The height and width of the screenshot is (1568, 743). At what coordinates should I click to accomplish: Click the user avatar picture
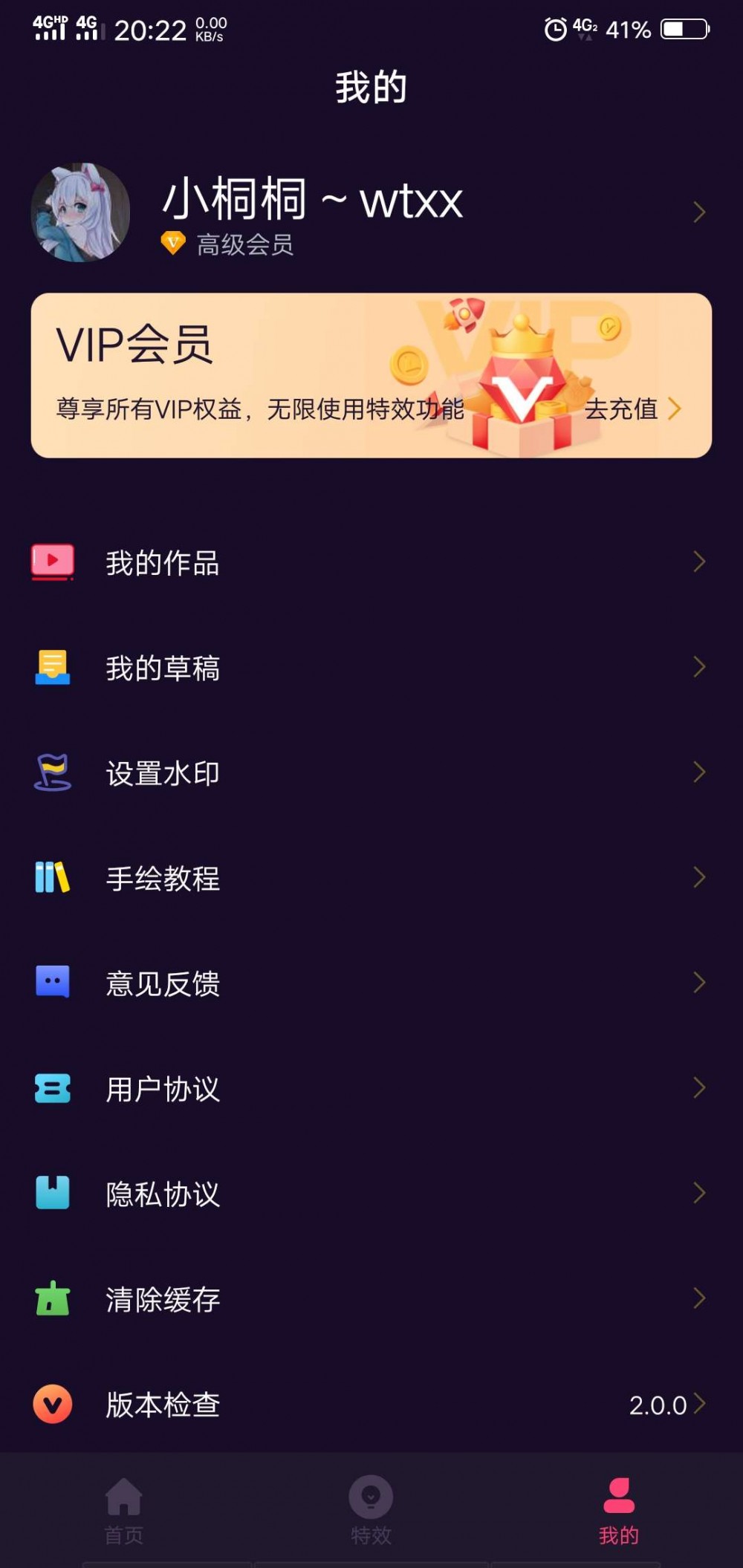[x=82, y=212]
